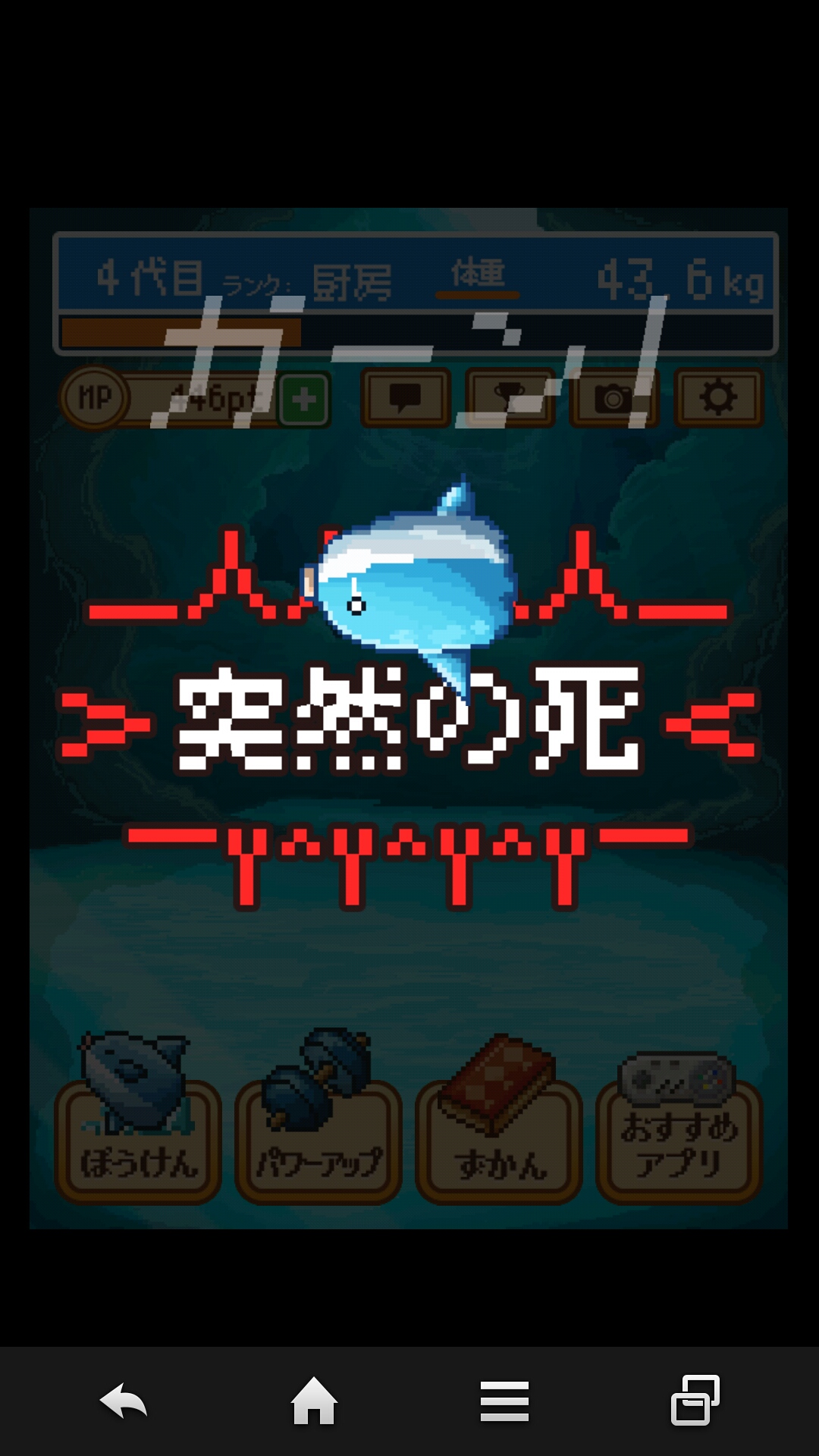Go back using the system back arrow
The height and width of the screenshot is (1456, 819).
(124, 1401)
